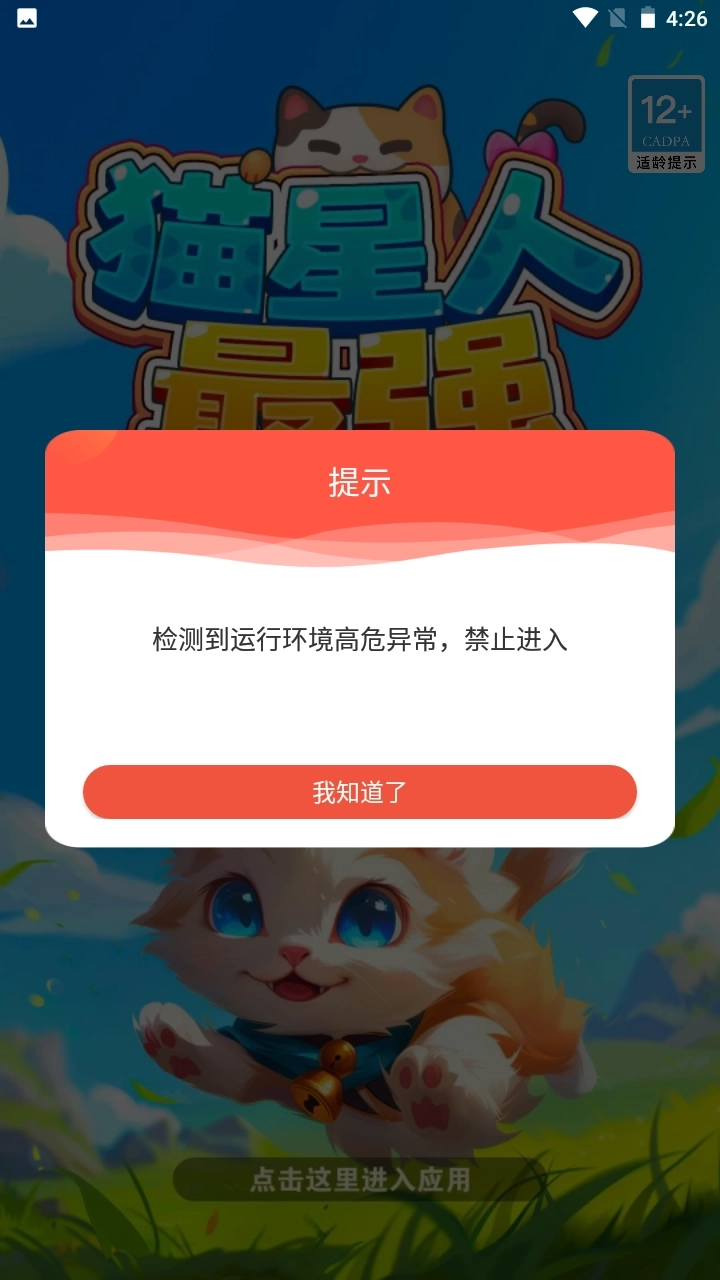Viewport: 720px width, 1280px height.
Task: Tap the sleeping calico cat atop the logo
Action: tap(360, 135)
